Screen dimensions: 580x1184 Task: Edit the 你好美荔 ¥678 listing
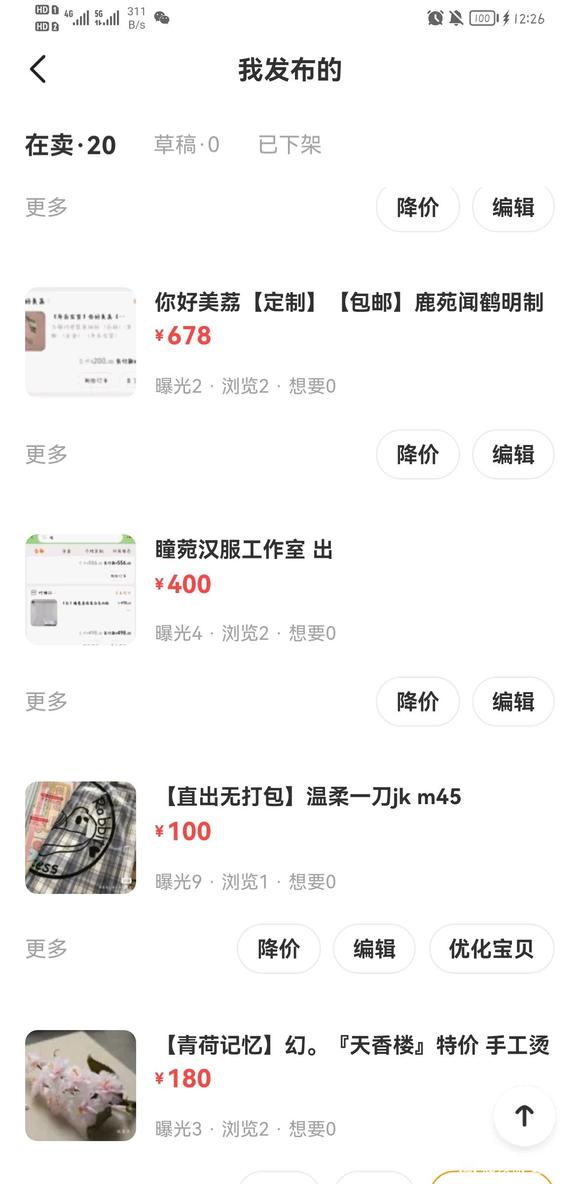(514, 455)
